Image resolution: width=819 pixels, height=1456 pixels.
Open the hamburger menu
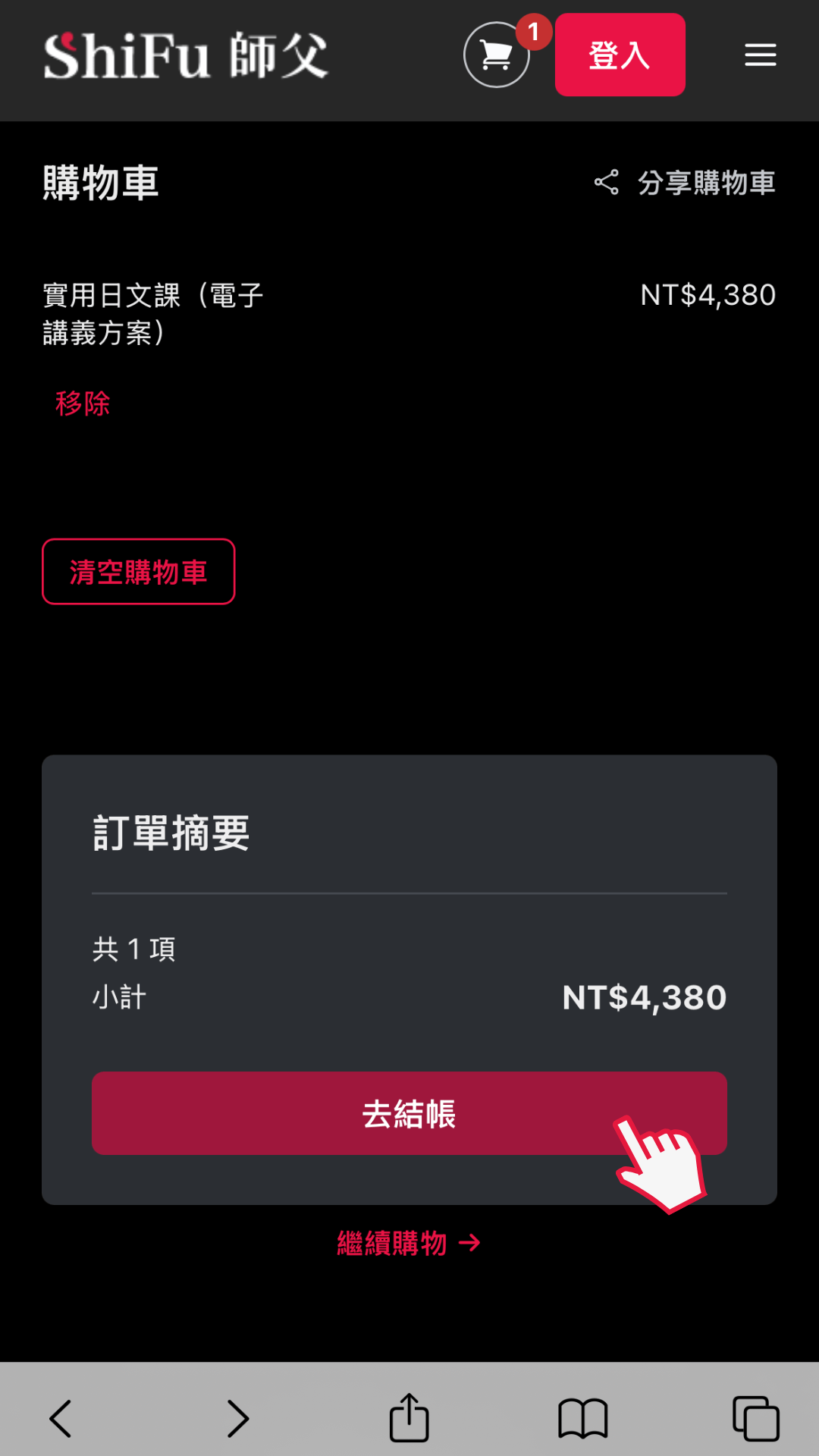[x=760, y=55]
